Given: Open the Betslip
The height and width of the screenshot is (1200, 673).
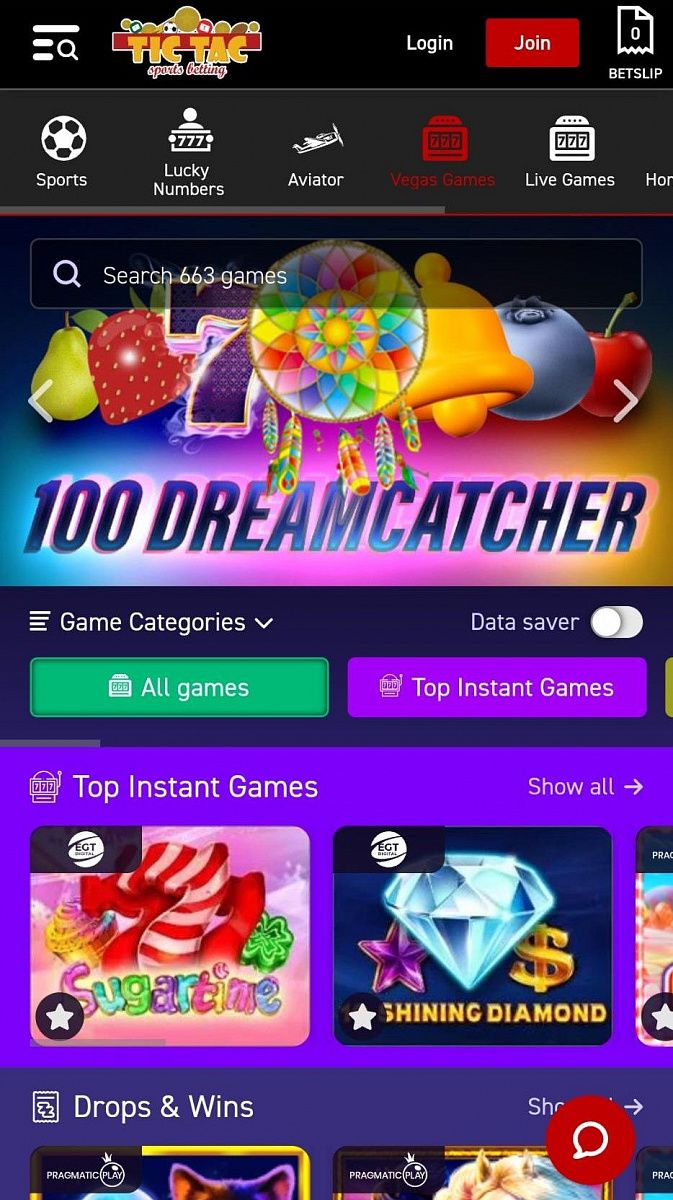Looking at the screenshot, I should click(x=635, y=44).
